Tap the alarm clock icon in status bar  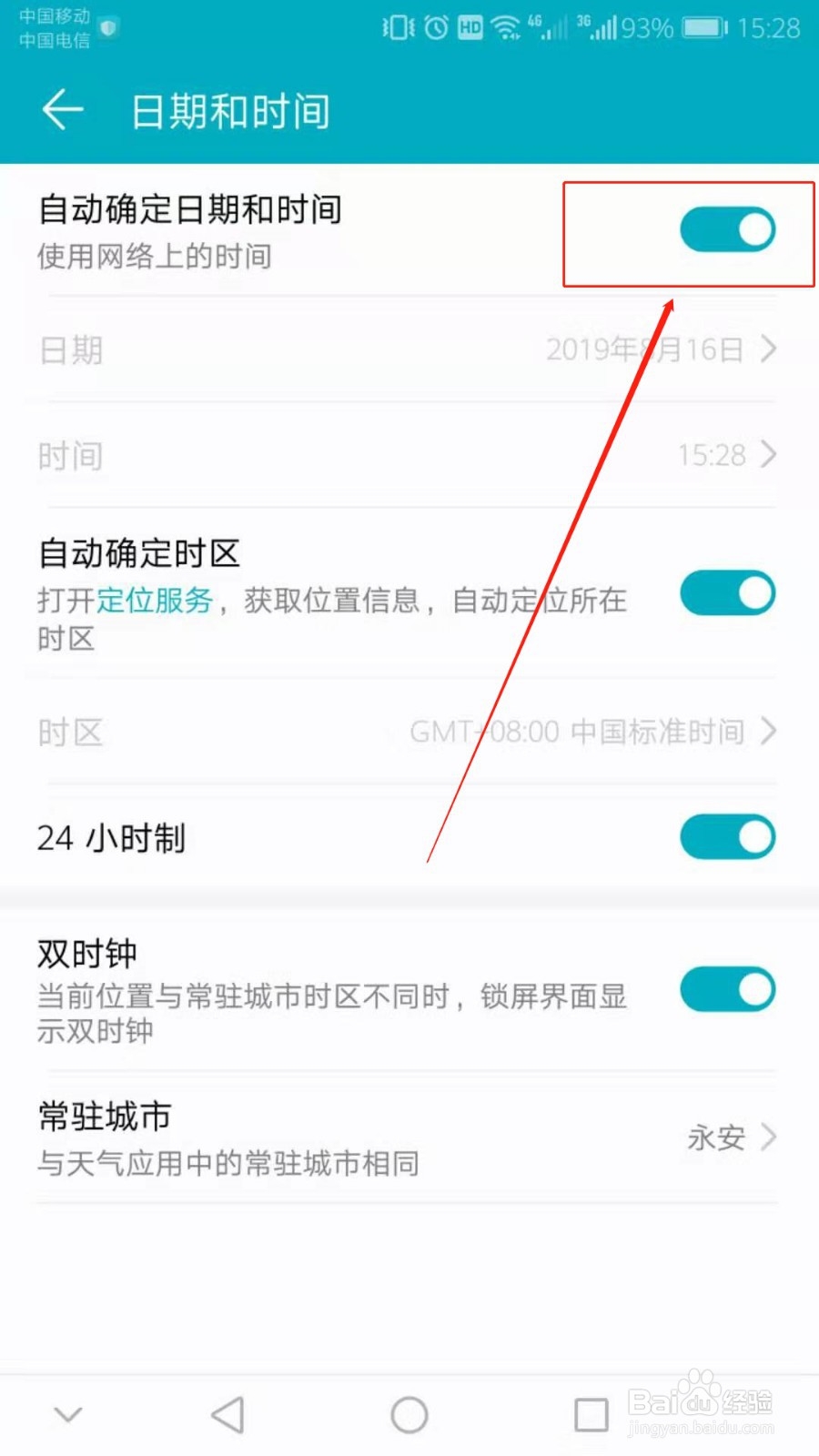point(438,28)
